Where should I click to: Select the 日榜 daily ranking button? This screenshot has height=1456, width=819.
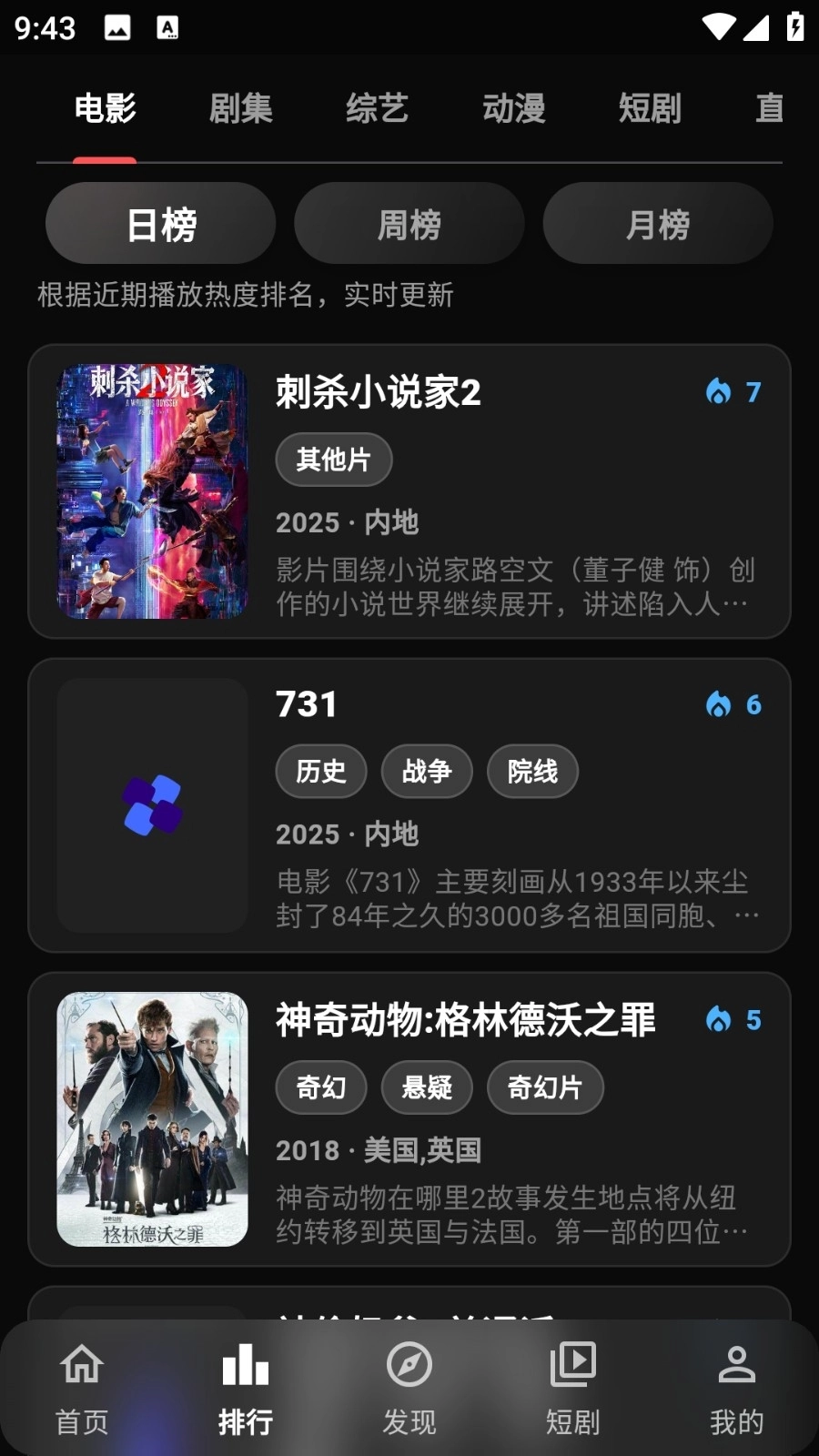coord(160,224)
